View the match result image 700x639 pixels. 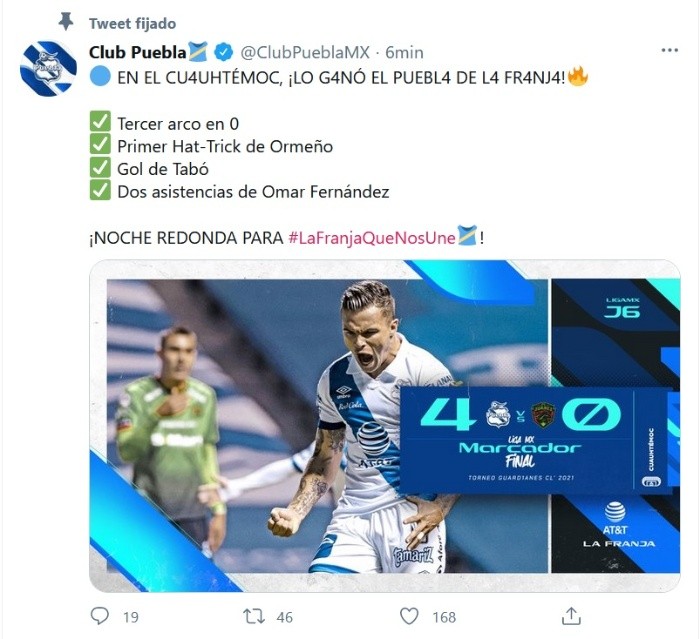tap(384, 426)
